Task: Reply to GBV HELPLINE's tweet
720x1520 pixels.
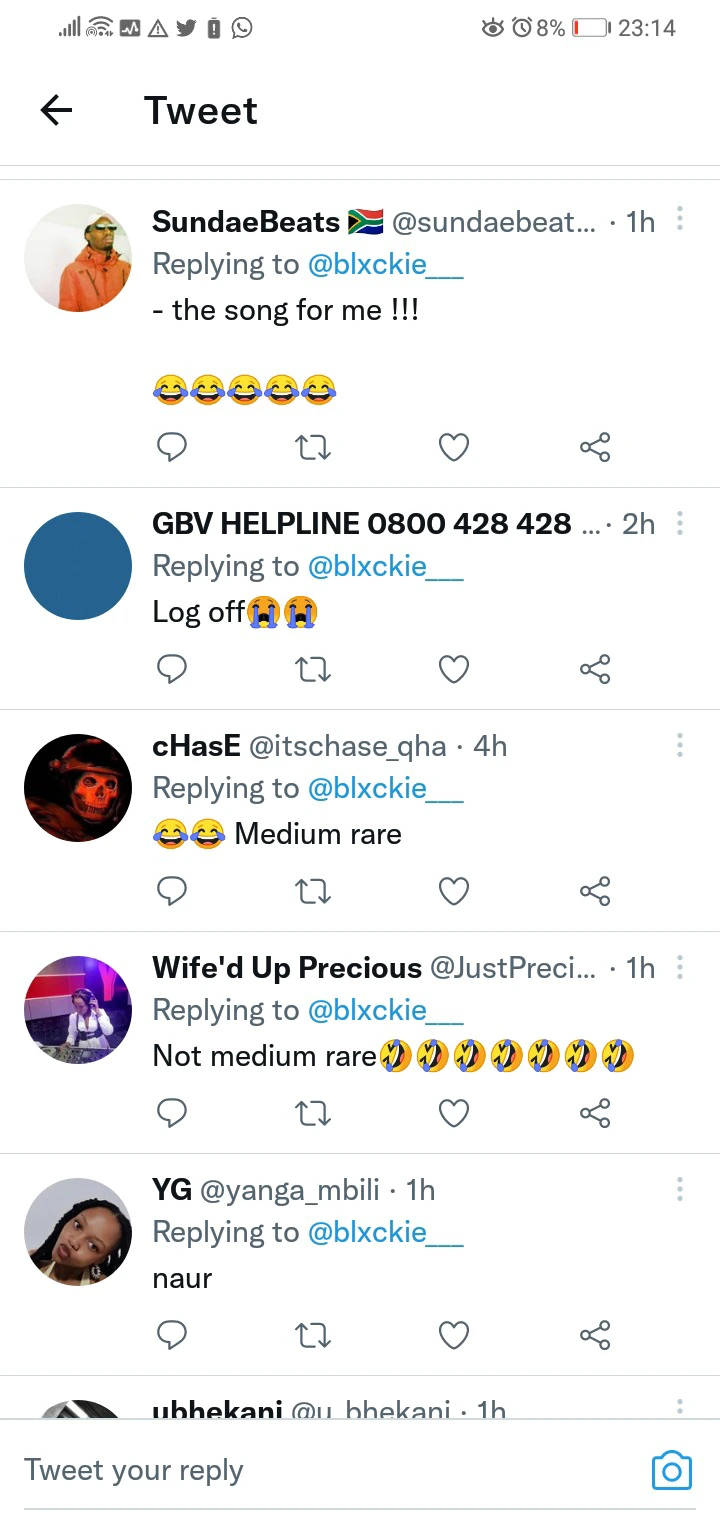Action: [x=172, y=669]
